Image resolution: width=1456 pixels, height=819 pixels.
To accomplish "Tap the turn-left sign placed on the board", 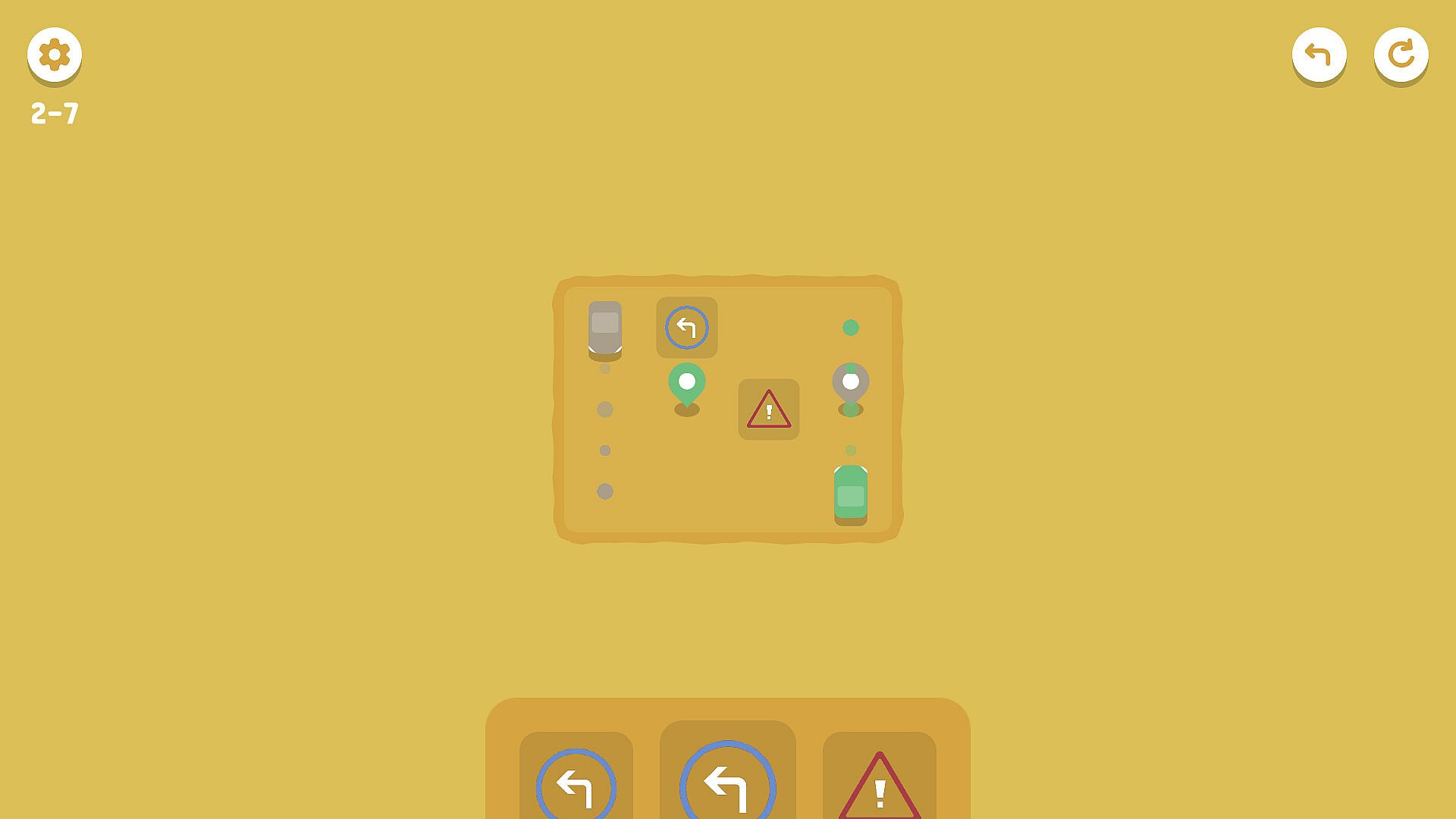I will [x=686, y=328].
